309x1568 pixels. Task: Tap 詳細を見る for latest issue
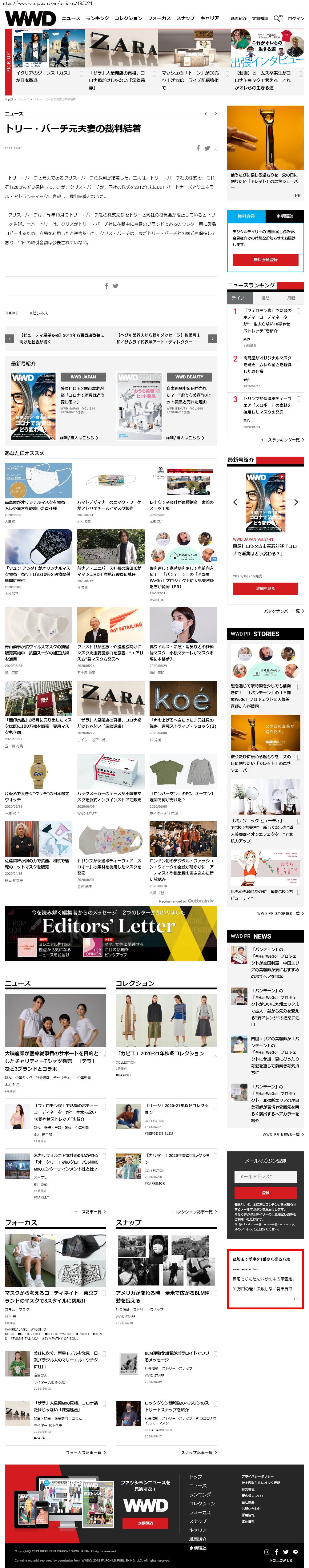point(265,588)
